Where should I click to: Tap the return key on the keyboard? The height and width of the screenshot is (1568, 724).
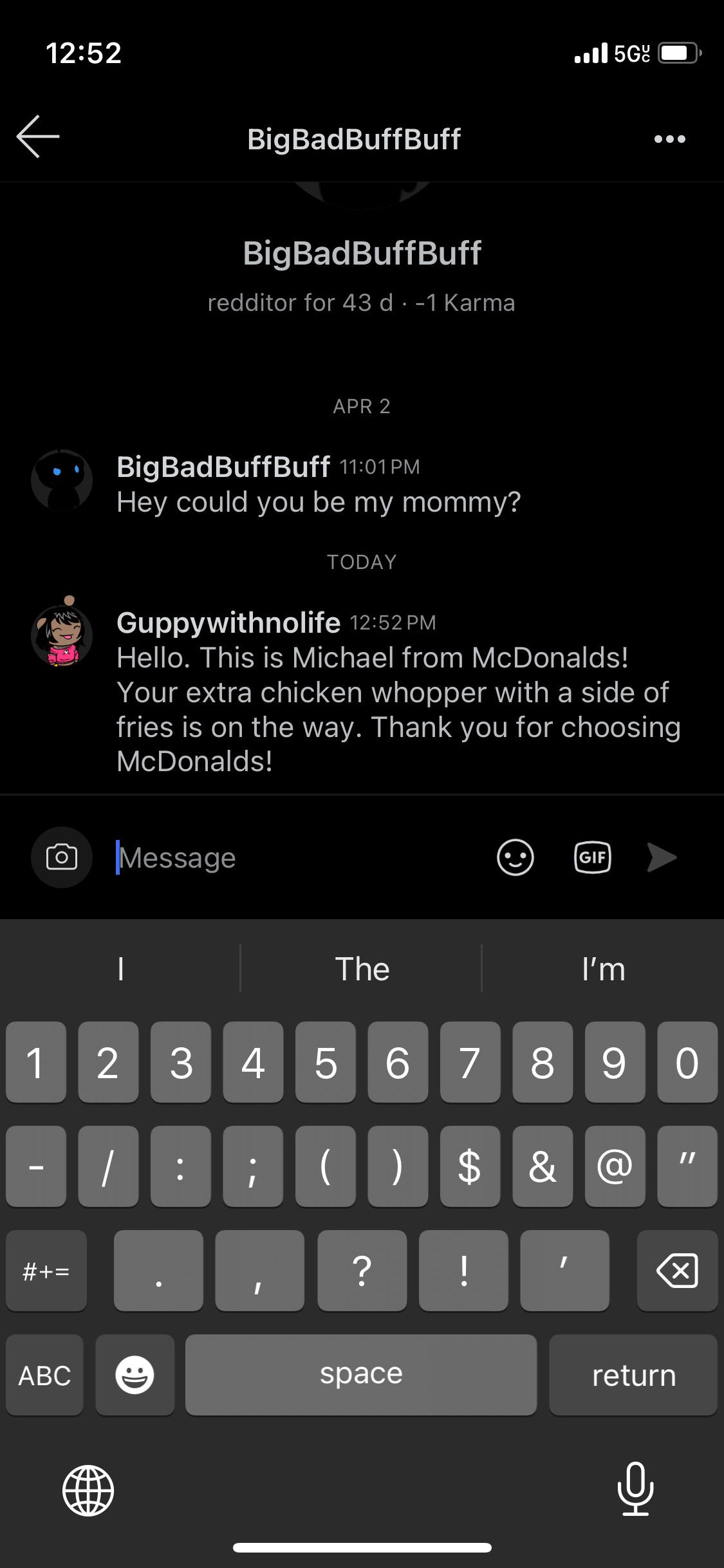pos(633,1375)
